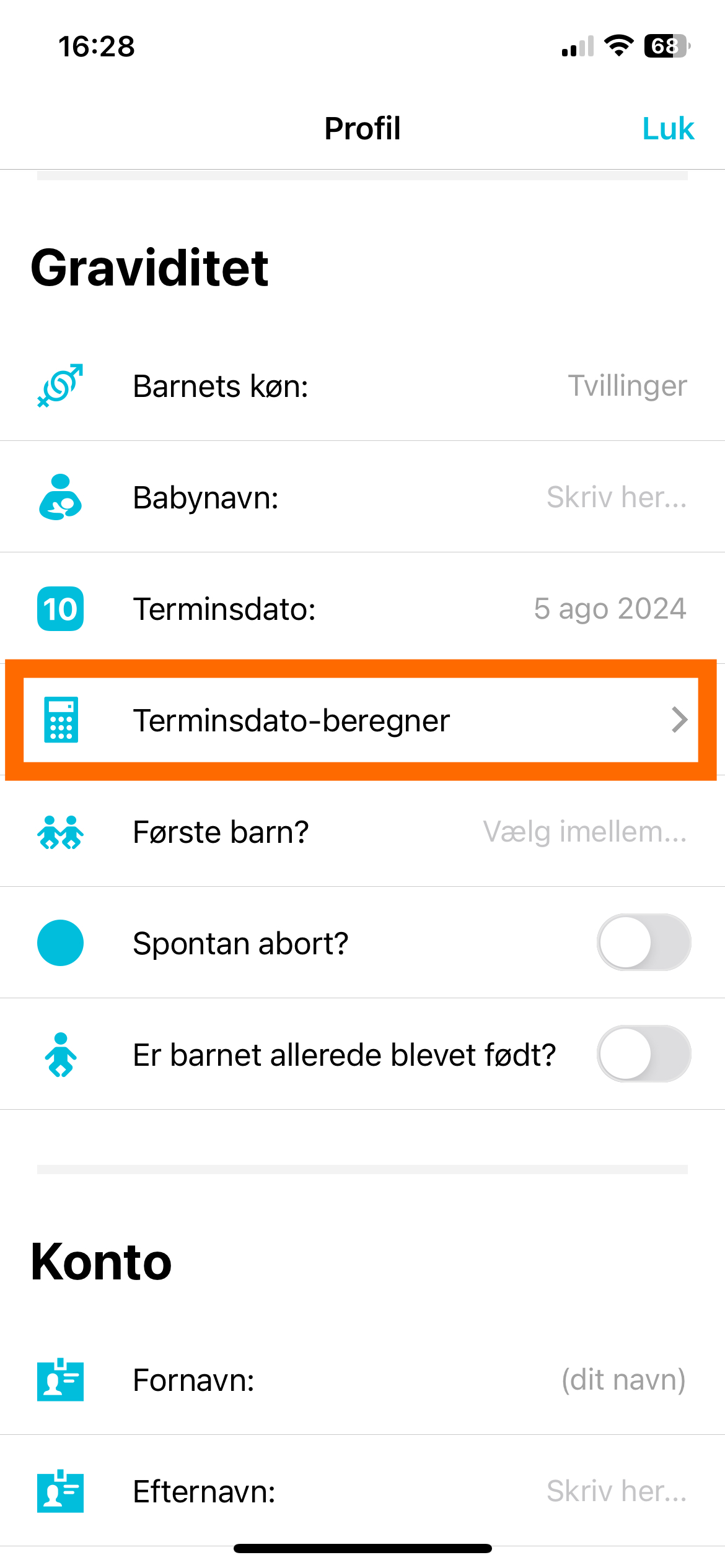Screen dimensions: 725x1568
Task: Edit the Fornavn field
Action: click(x=623, y=1380)
